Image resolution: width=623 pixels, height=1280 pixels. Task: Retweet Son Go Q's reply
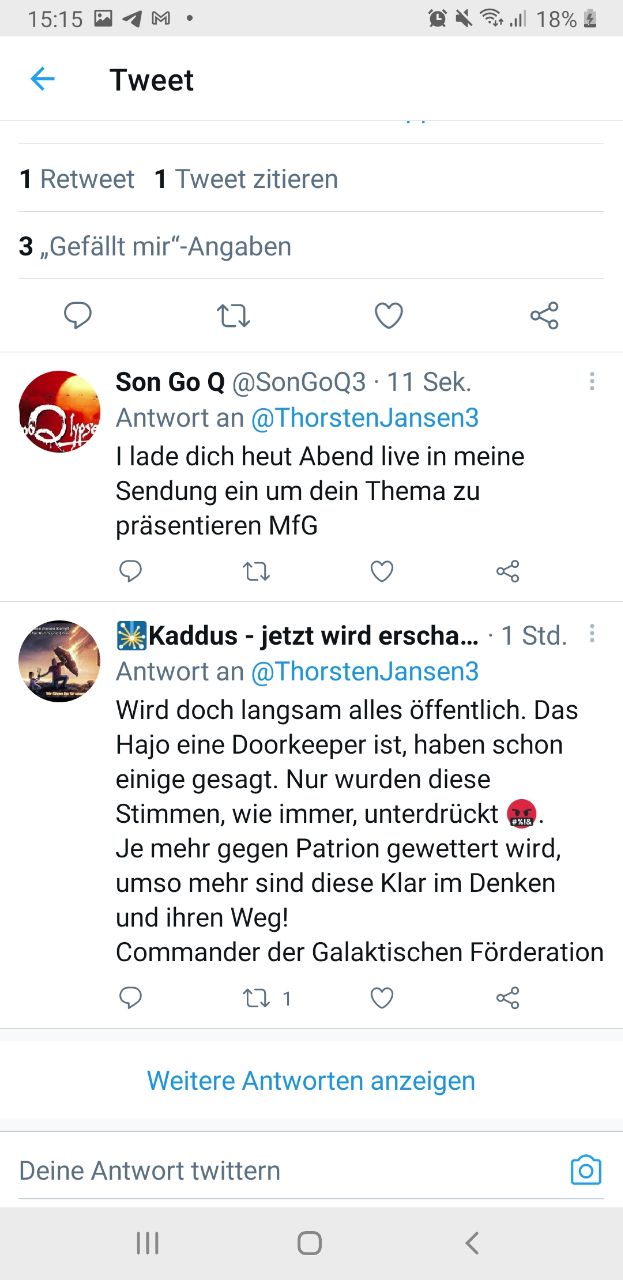click(256, 571)
